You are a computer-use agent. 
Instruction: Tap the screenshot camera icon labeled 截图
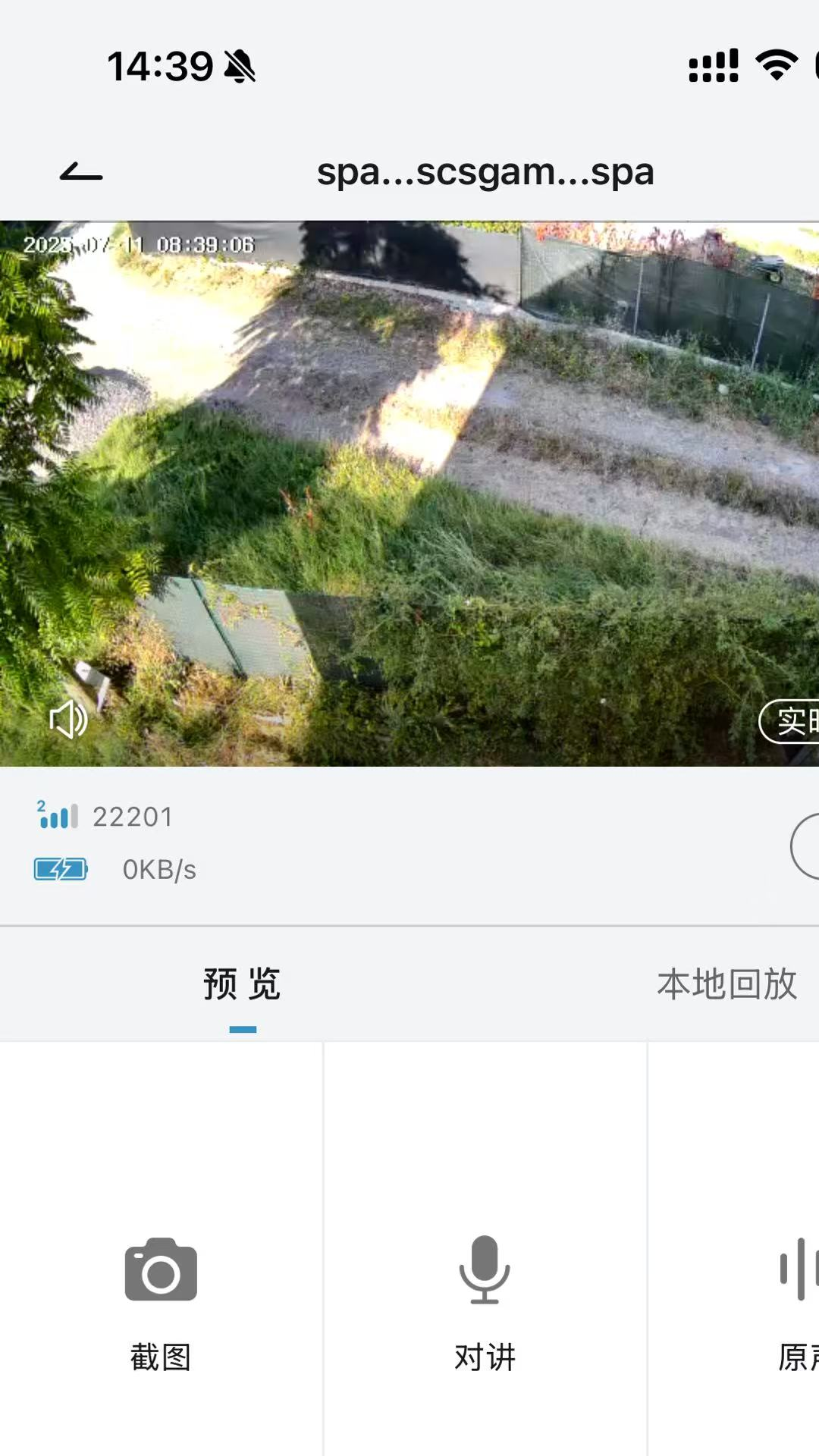(162, 1269)
